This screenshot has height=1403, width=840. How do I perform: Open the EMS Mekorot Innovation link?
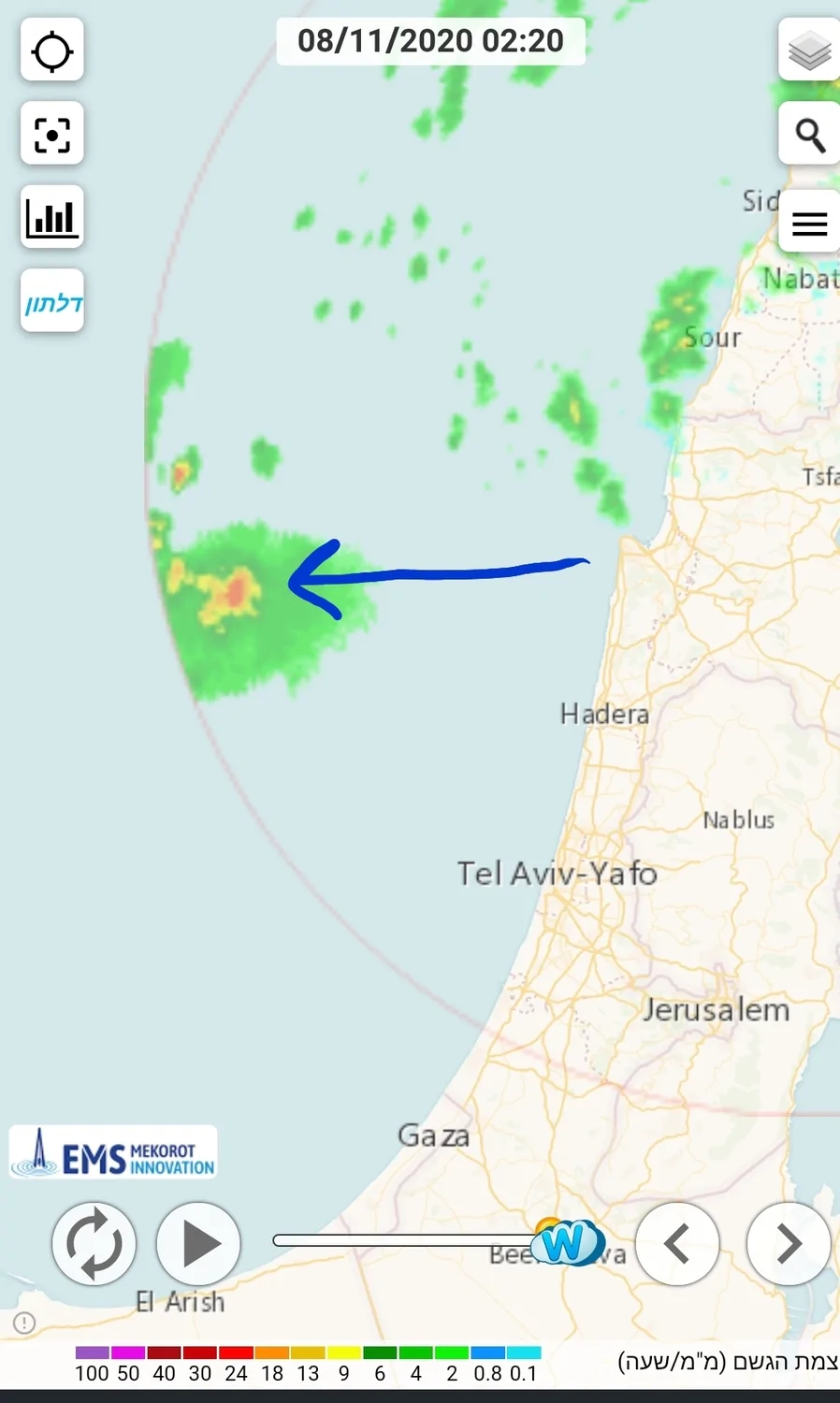[x=113, y=1152]
